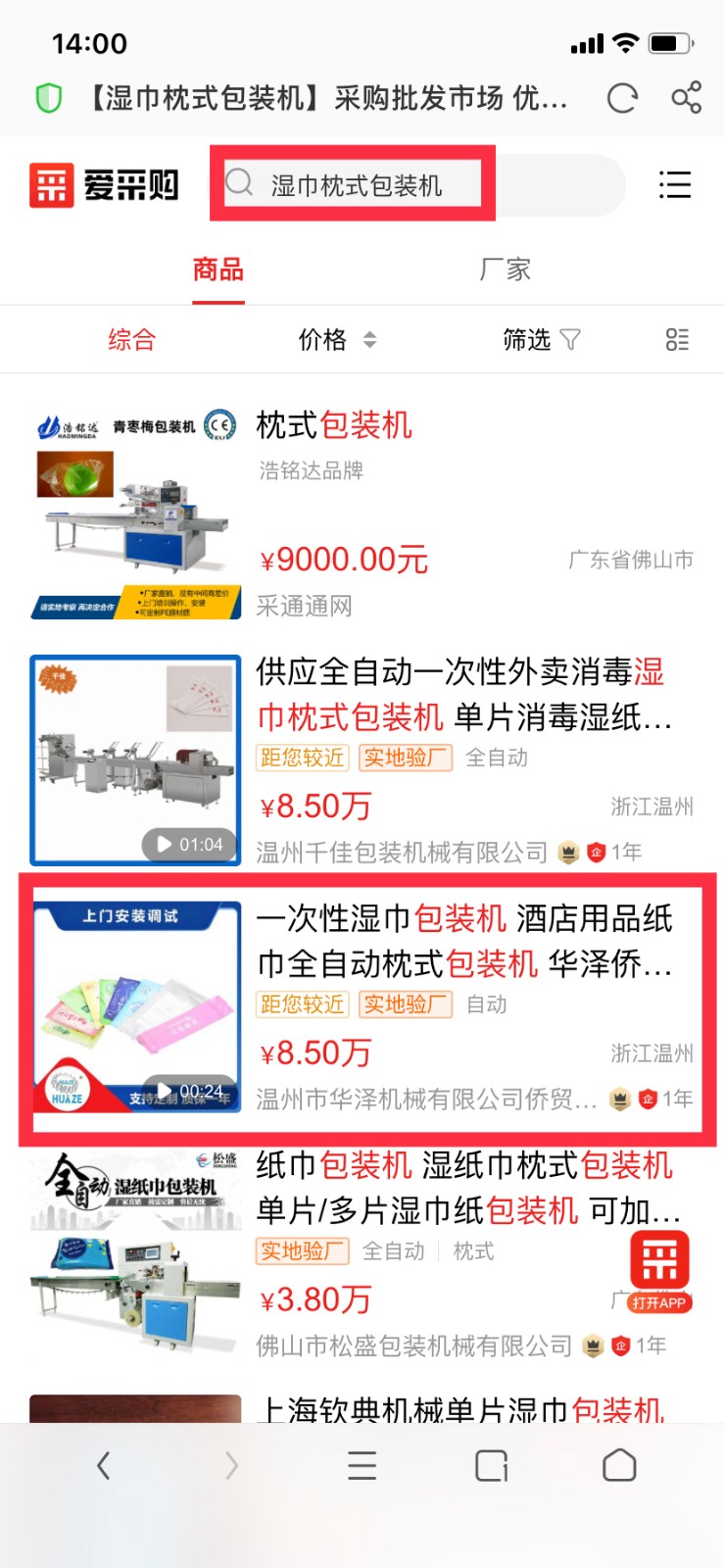Toggle the list layout view icon
Image resolution: width=724 pixels, height=1568 pixels.
[677, 340]
